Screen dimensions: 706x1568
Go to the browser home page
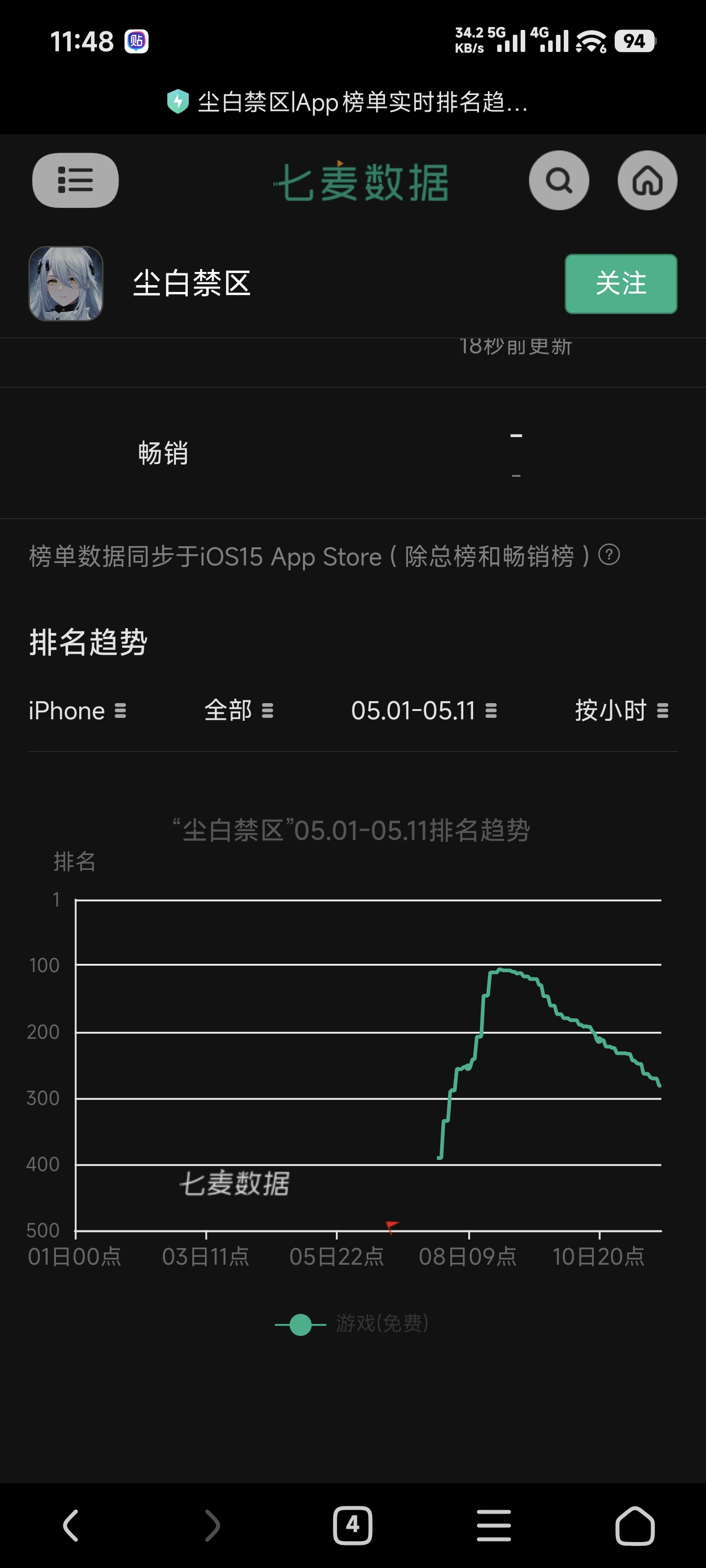point(635,1525)
